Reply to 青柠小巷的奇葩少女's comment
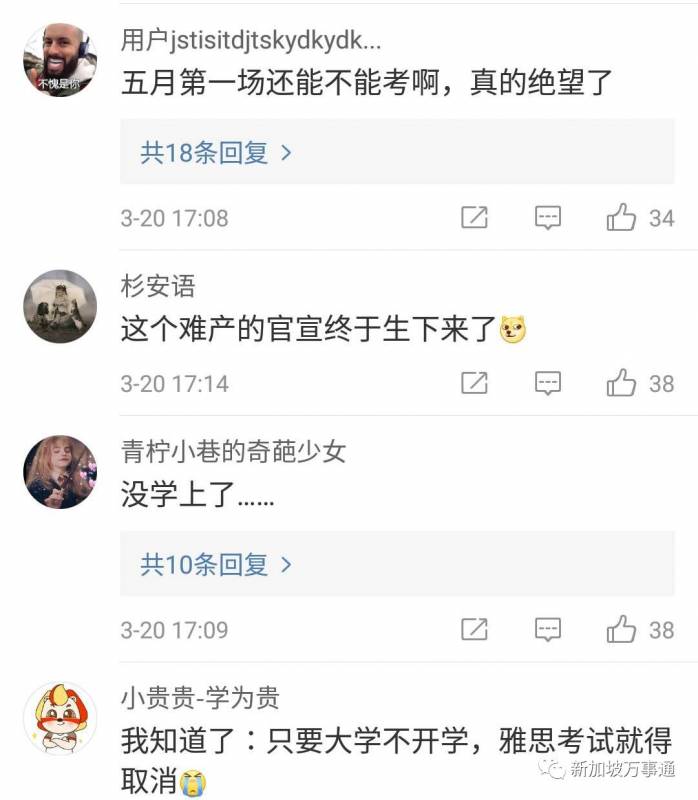The width and height of the screenshot is (698, 800). (x=547, y=630)
